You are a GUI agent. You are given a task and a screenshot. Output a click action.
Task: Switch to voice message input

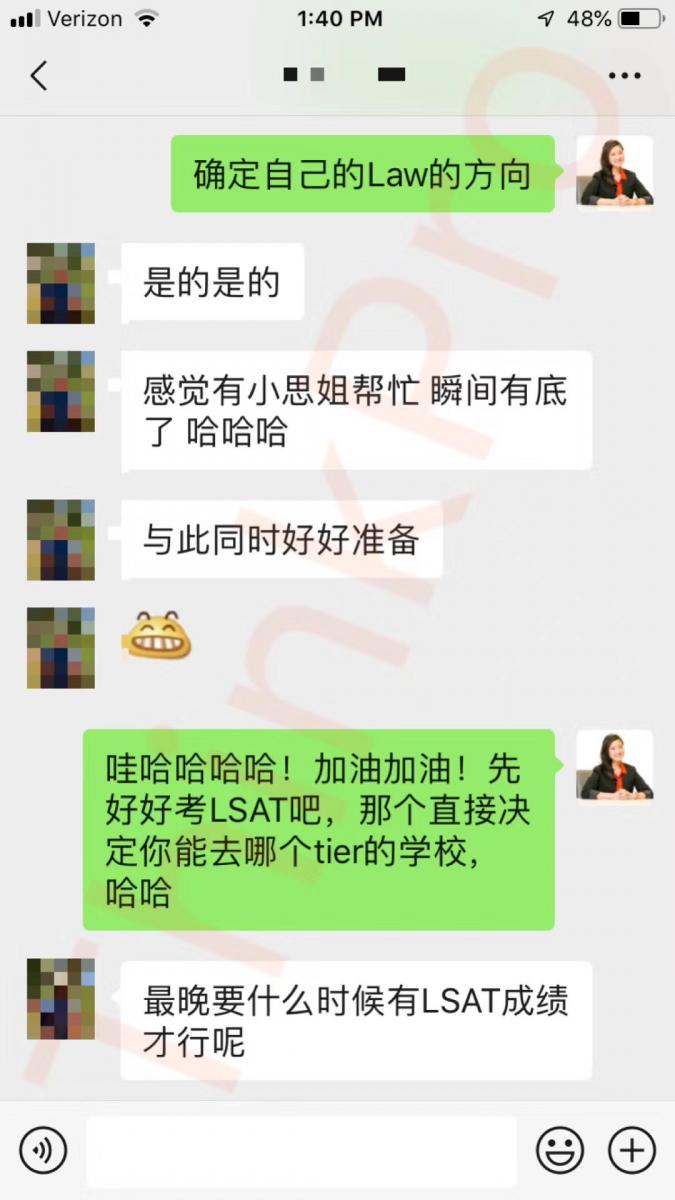[43, 1151]
